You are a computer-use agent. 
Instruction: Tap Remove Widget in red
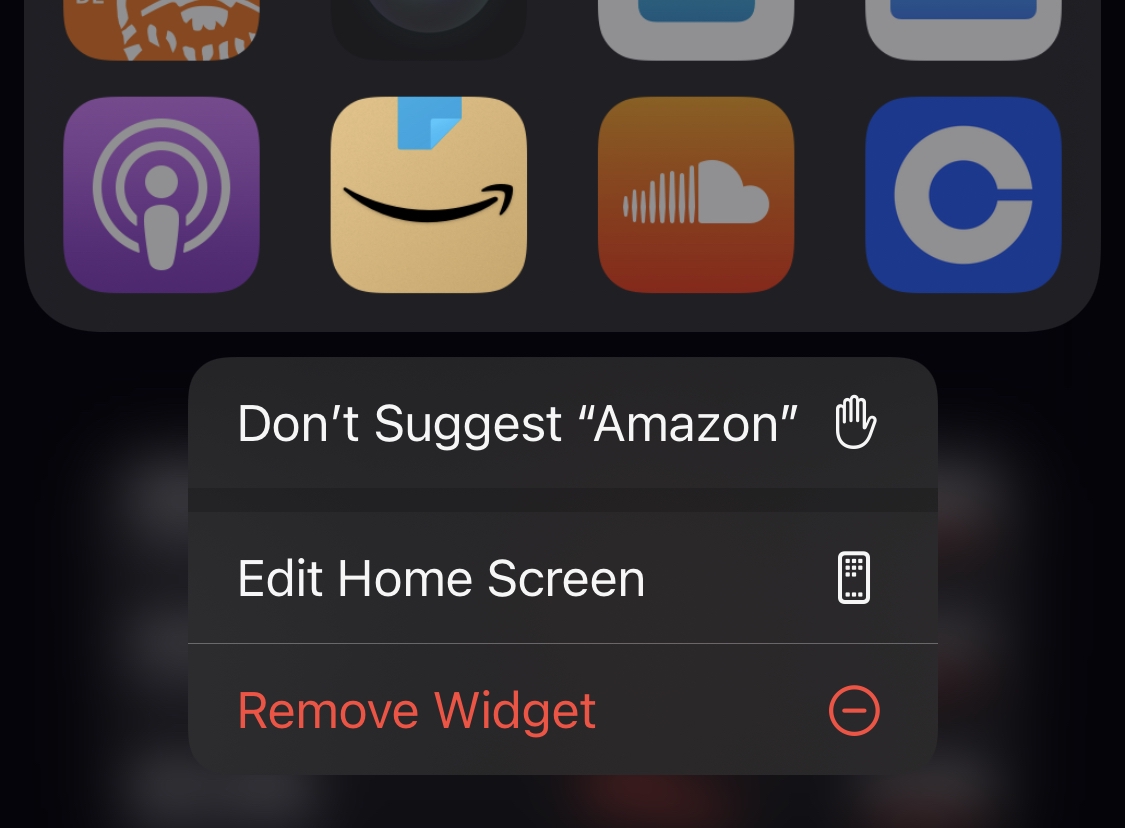561,710
